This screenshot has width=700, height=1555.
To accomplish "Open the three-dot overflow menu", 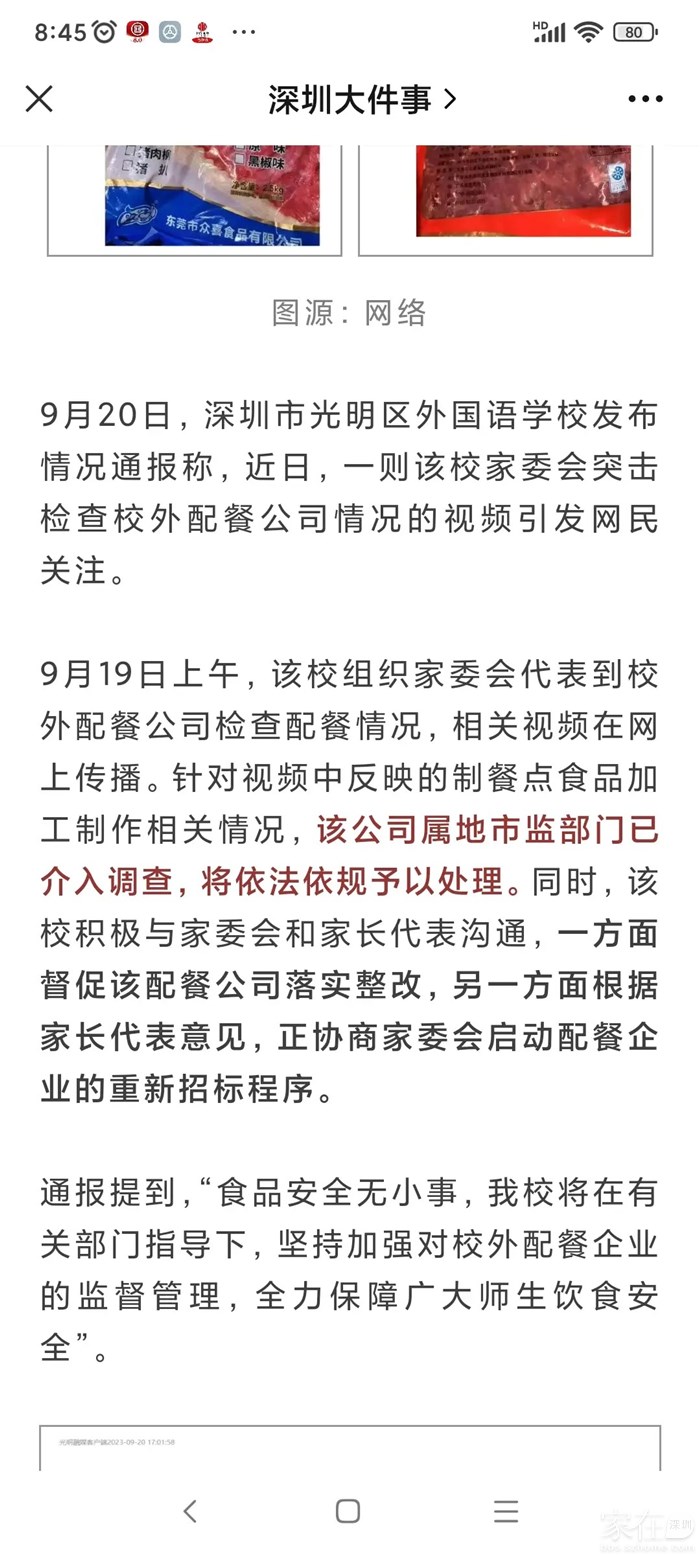I will tap(645, 99).
